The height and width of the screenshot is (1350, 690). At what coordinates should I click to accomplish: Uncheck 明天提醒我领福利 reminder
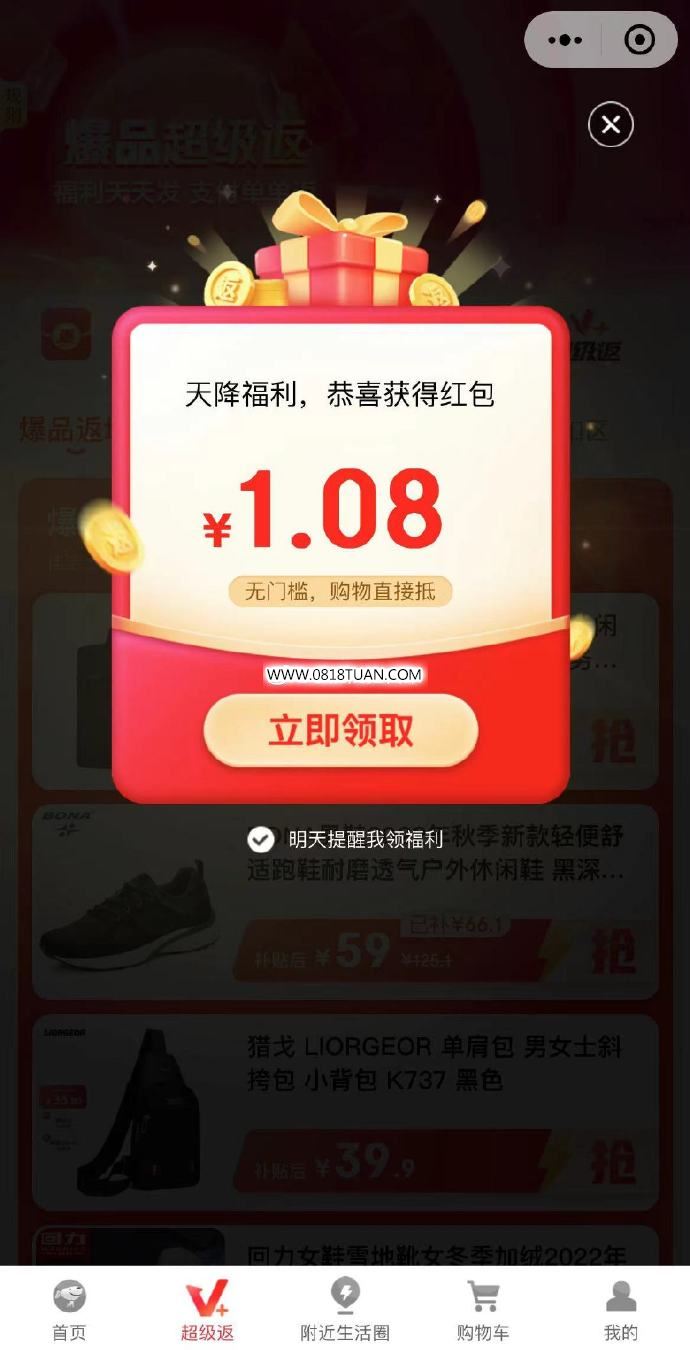[261, 838]
